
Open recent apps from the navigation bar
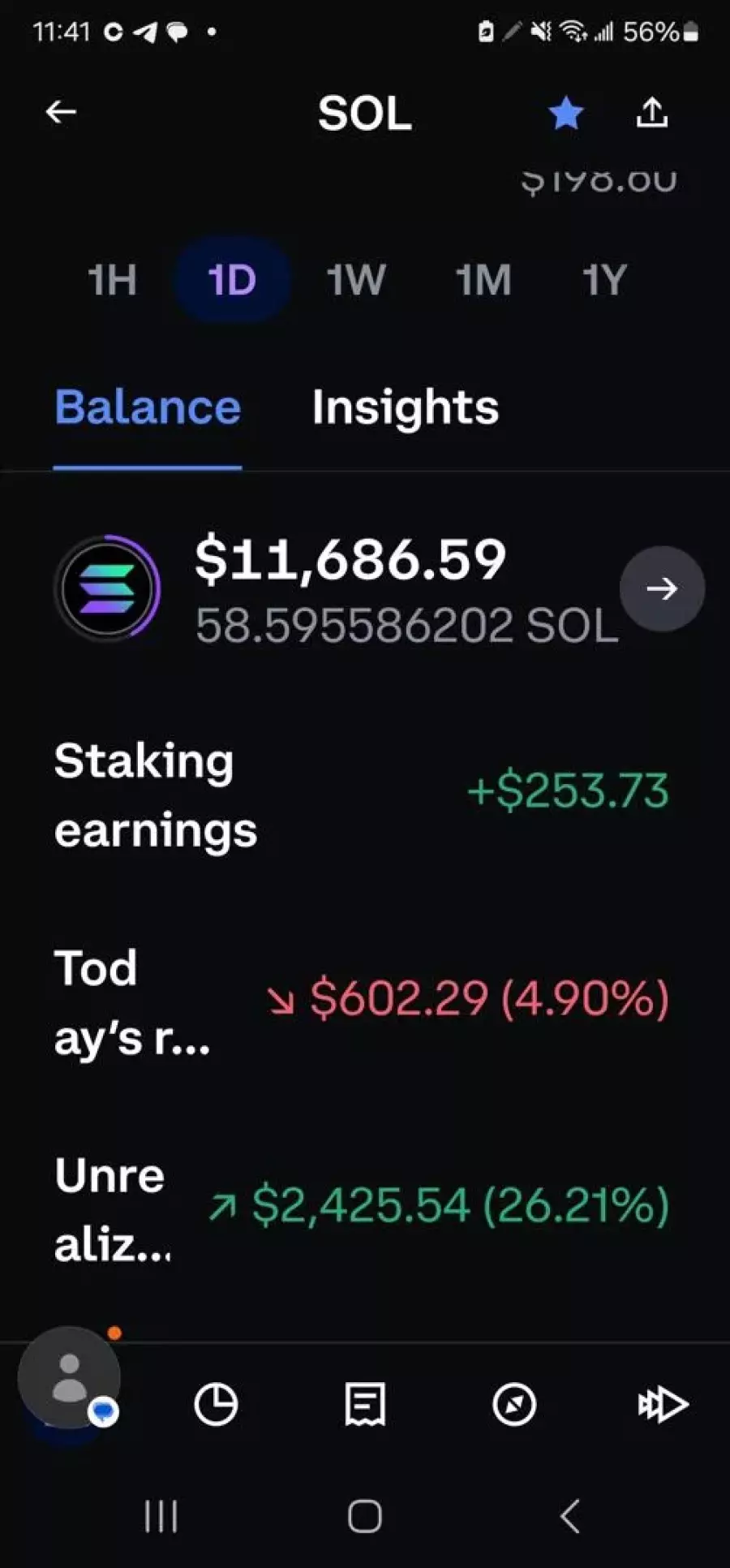click(161, 1515)
